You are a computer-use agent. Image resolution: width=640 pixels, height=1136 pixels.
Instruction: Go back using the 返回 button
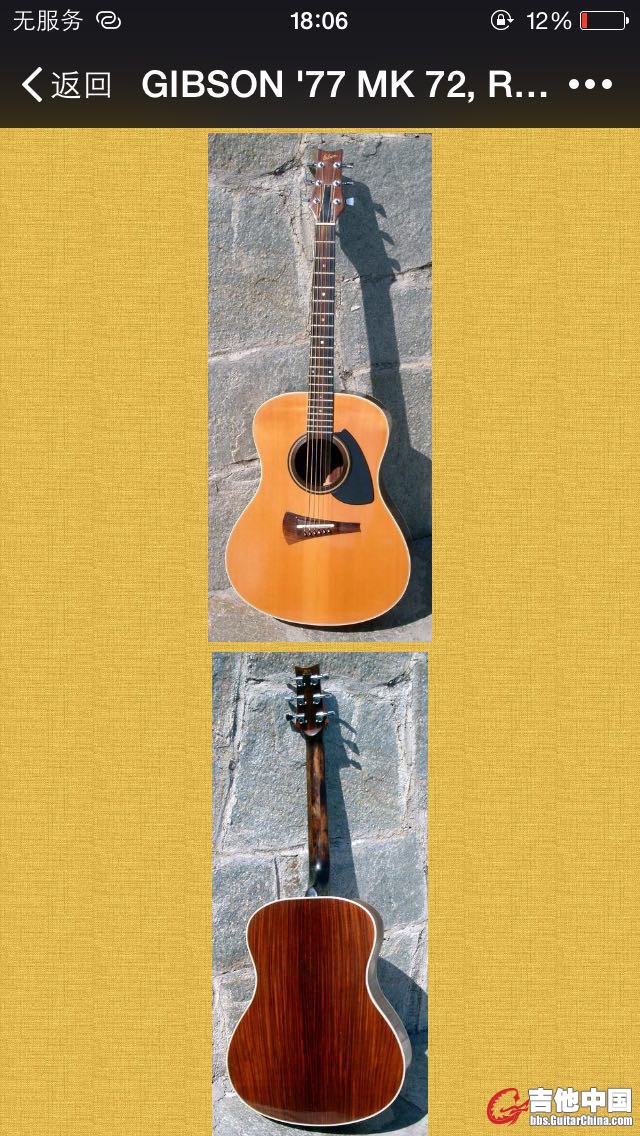click(66, 86)
